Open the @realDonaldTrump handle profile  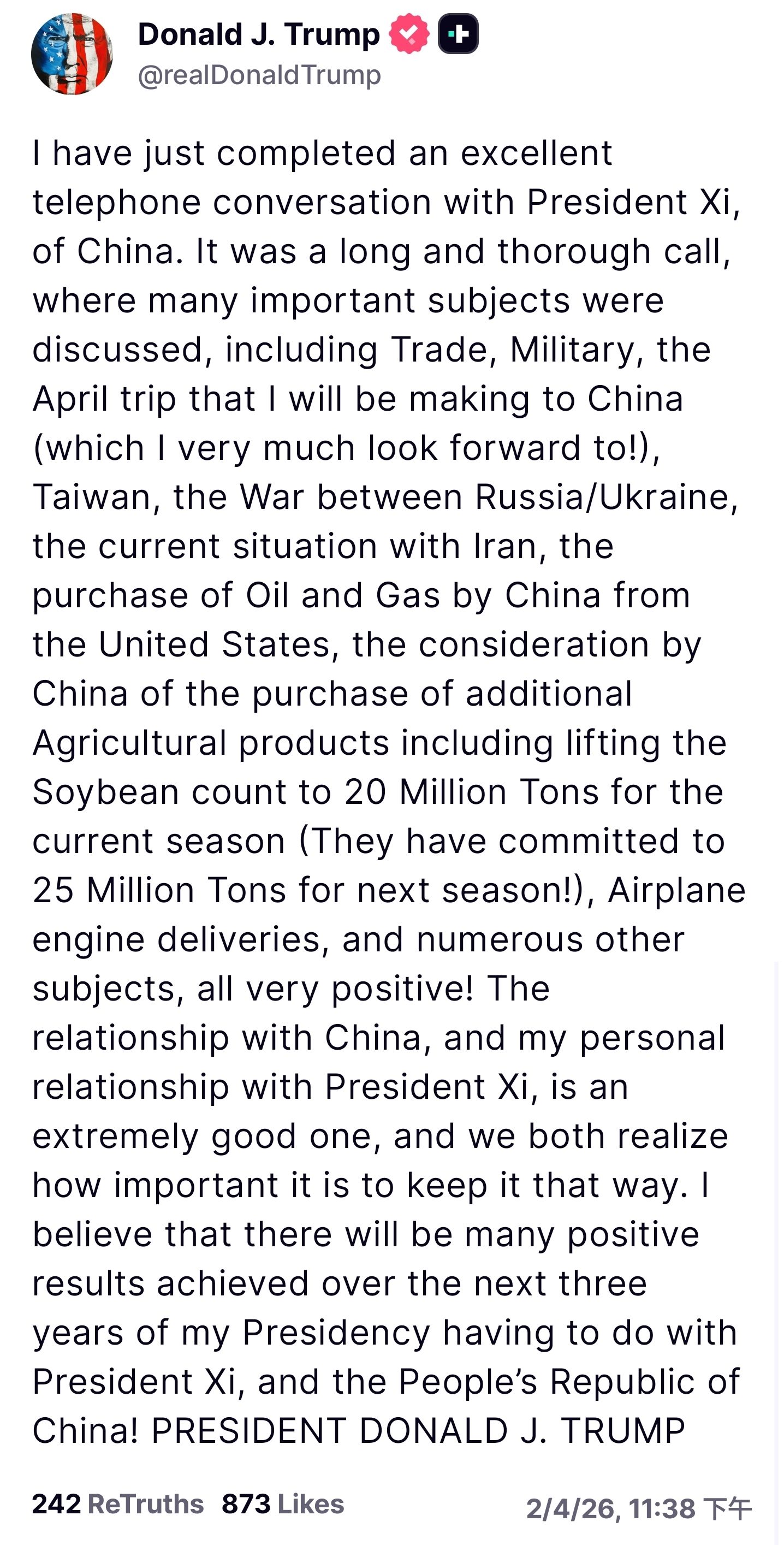pyautogui.click(x=259, y=75)
